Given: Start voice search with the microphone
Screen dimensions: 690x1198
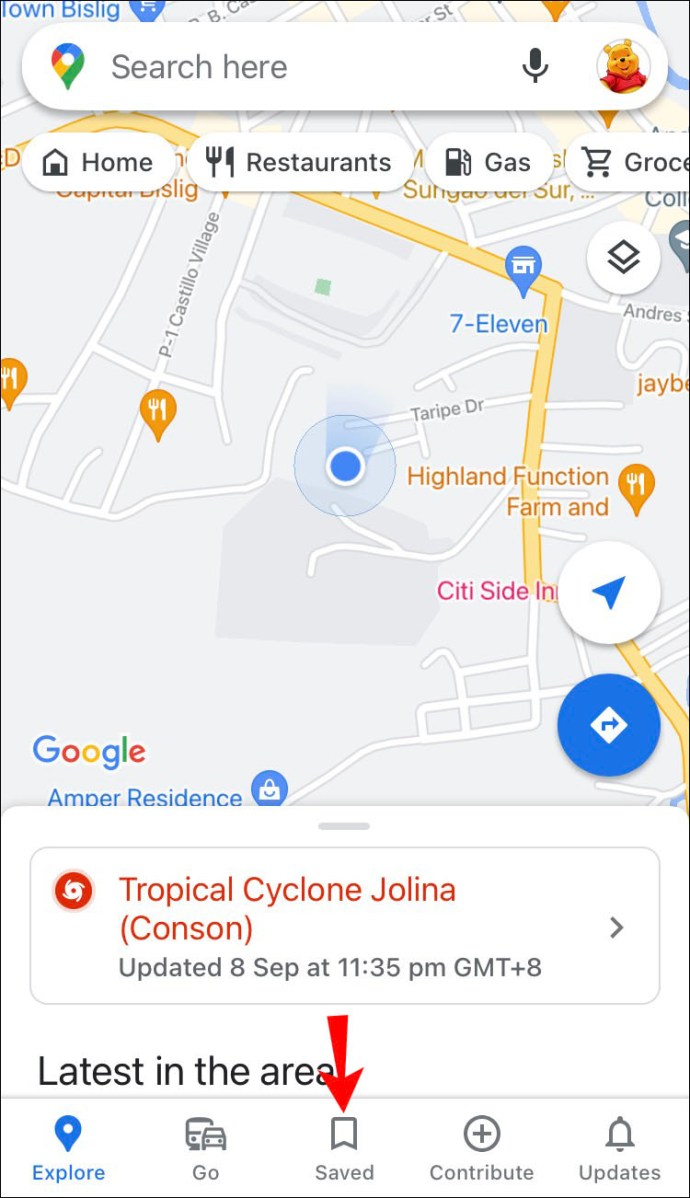Looking at the screenshot, I should [535, 67].
